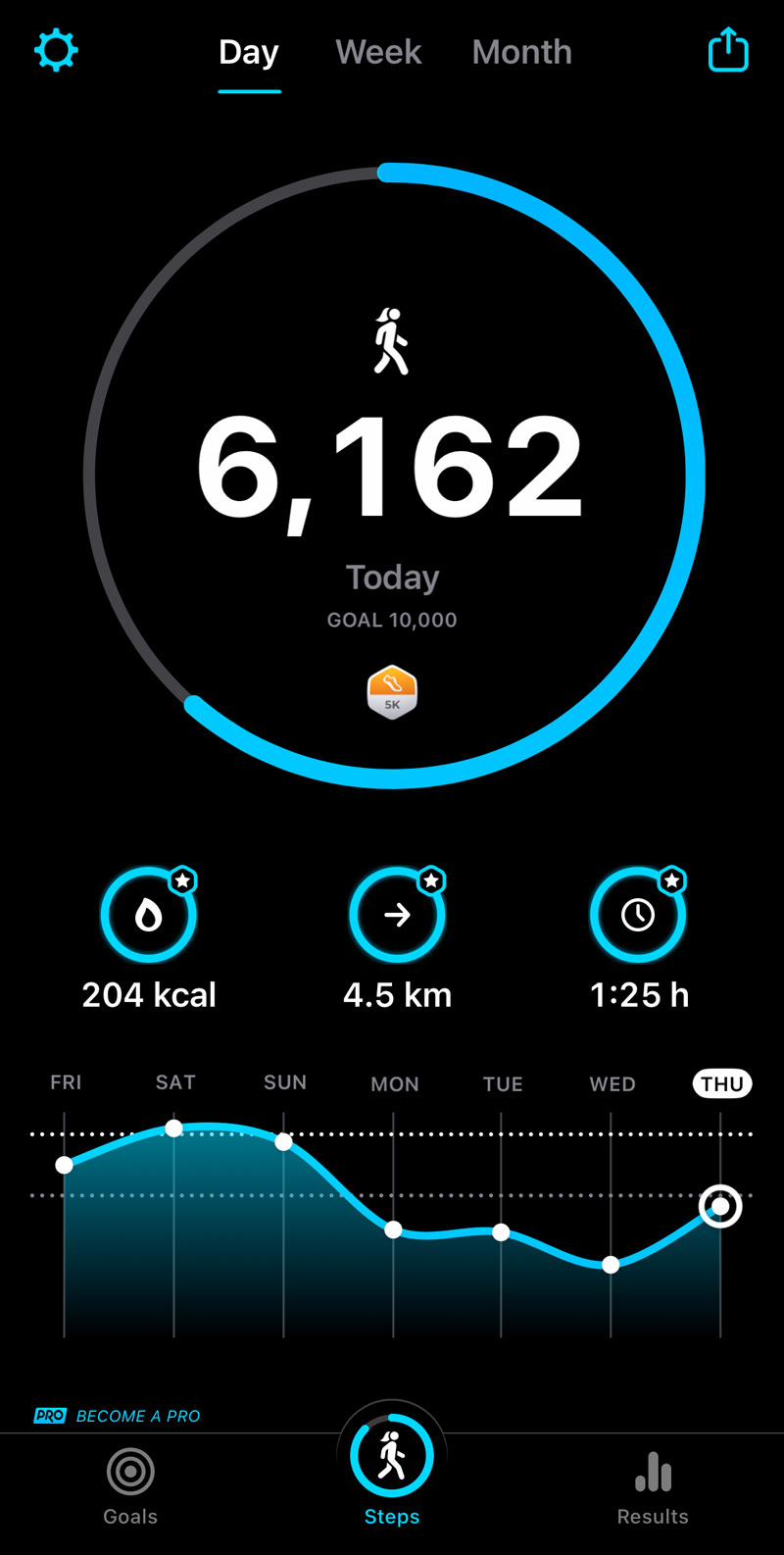The width and height of the screenshot is (784, 1555).
Task: Select FRI on the weekly chart
Action: click(x=66, y=1082)
